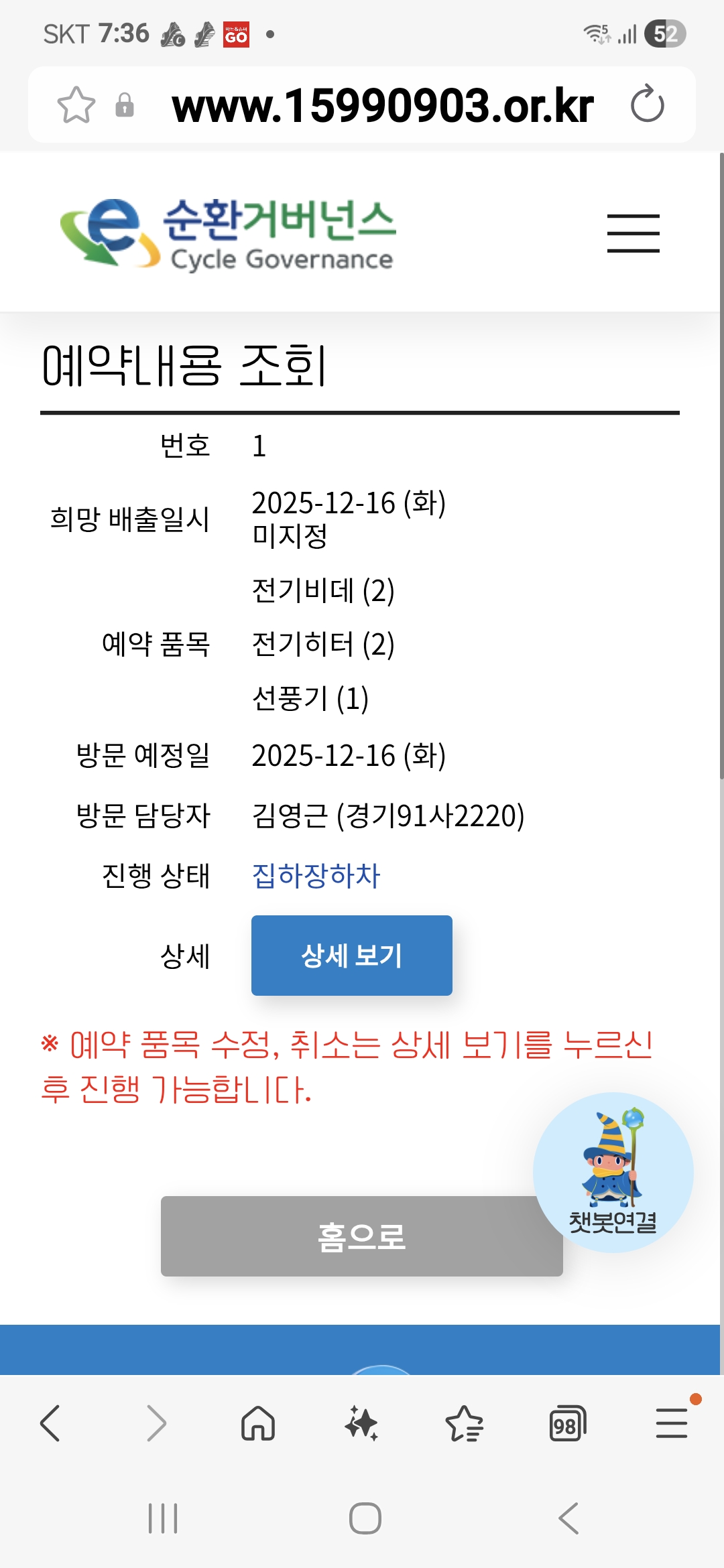Open the system recent apps view

pos(163,1518)
